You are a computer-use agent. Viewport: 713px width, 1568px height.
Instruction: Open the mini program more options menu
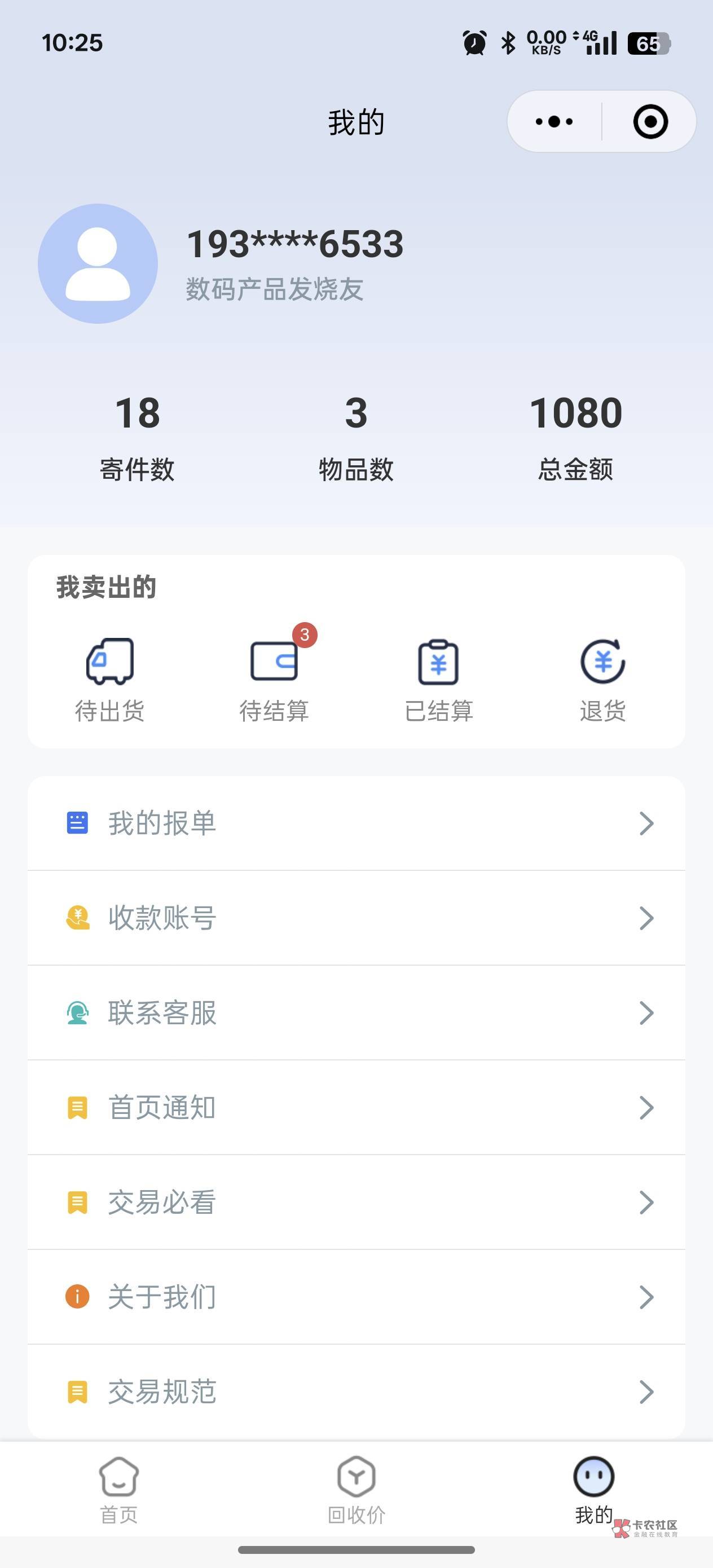click(553, 122)
